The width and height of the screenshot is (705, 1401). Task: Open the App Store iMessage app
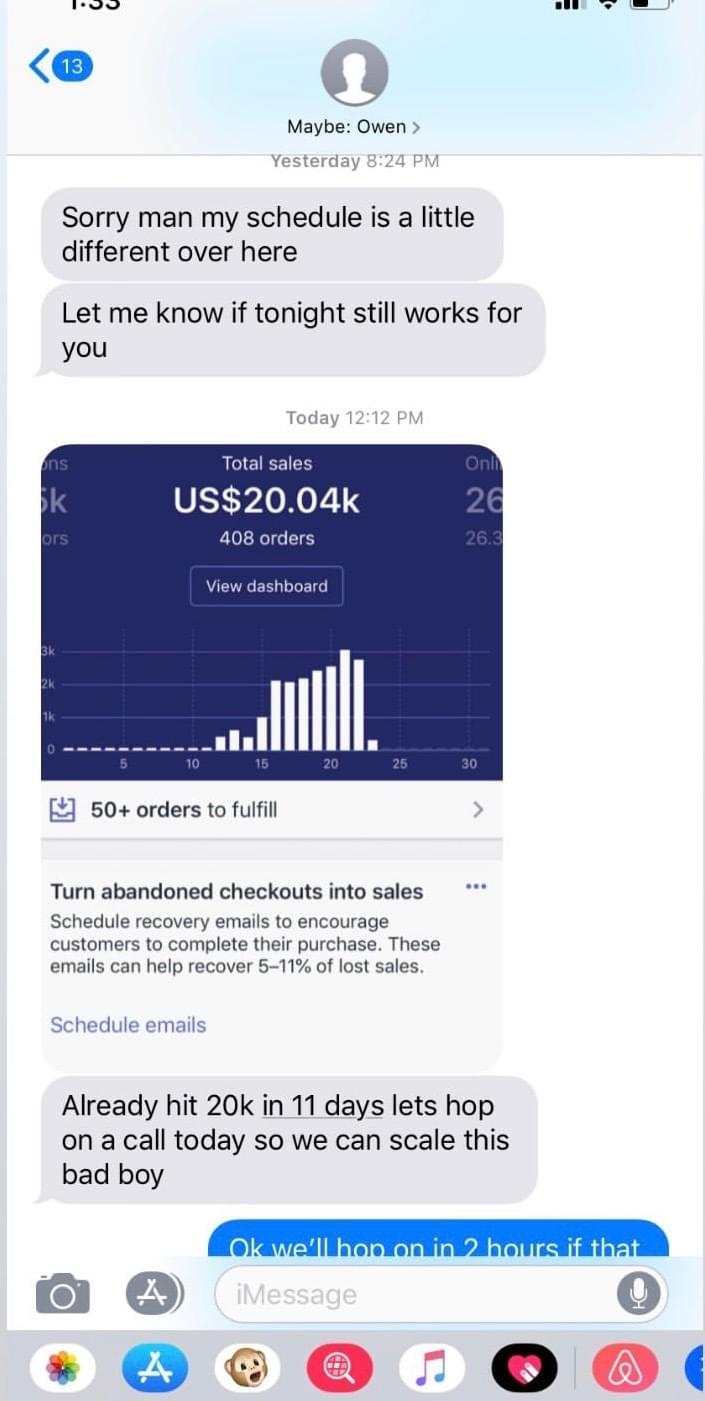(x=154, y=1369)
